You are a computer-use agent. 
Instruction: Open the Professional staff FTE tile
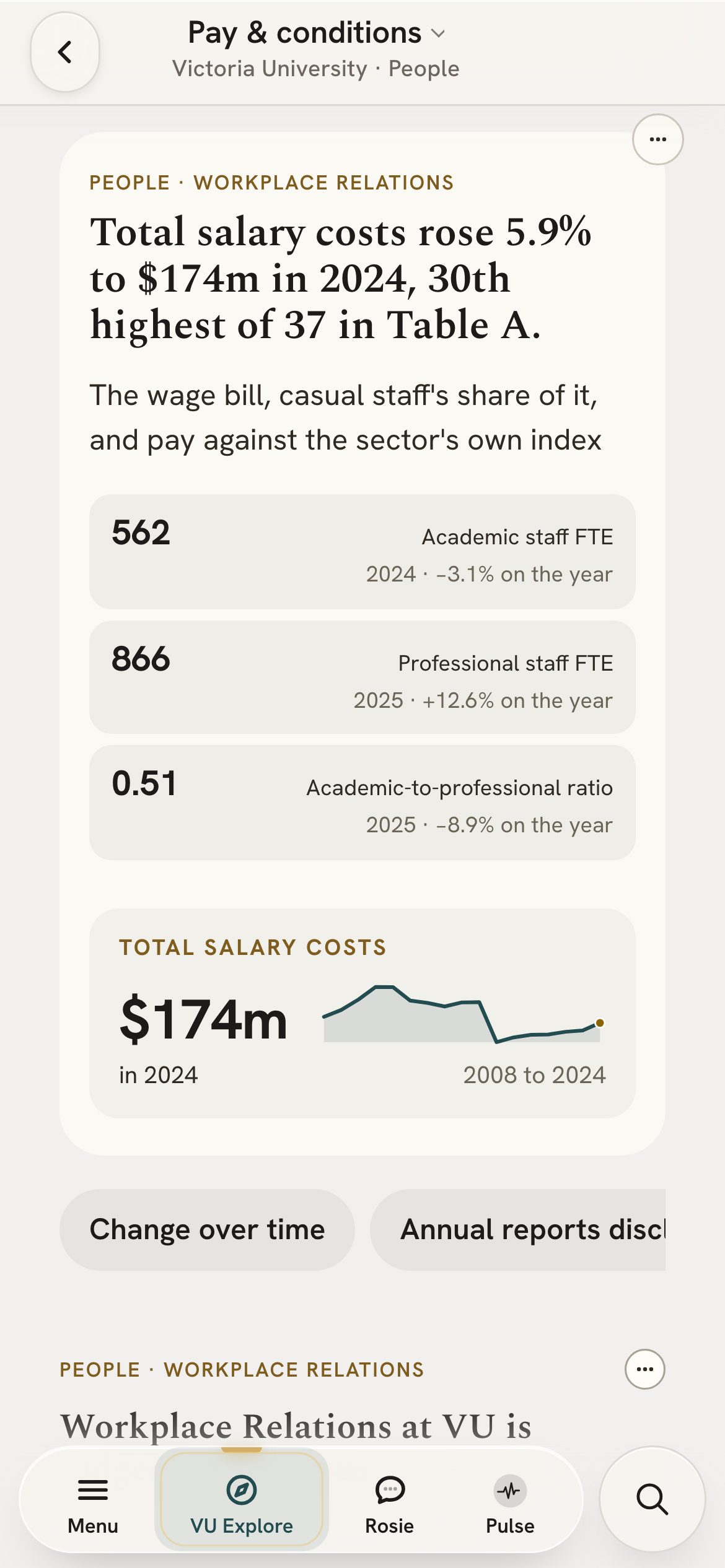click(x=362, y=677)
